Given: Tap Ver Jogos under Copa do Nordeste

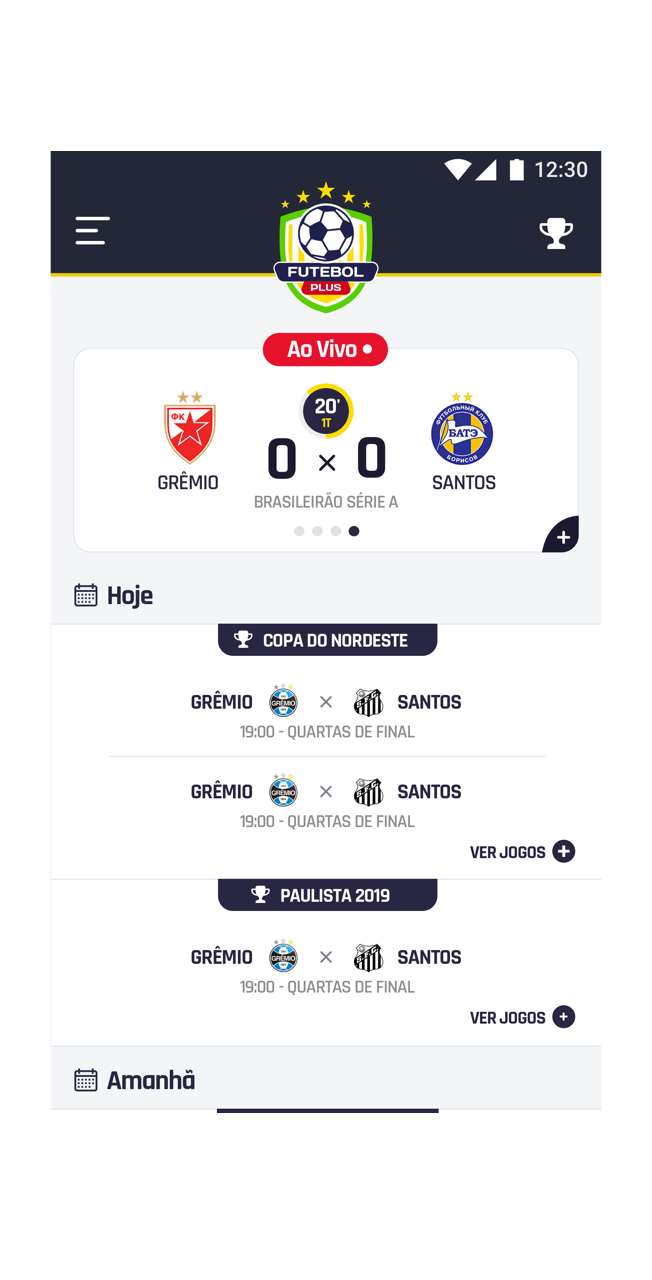Looking at the screenshot, I should point(522,852).
